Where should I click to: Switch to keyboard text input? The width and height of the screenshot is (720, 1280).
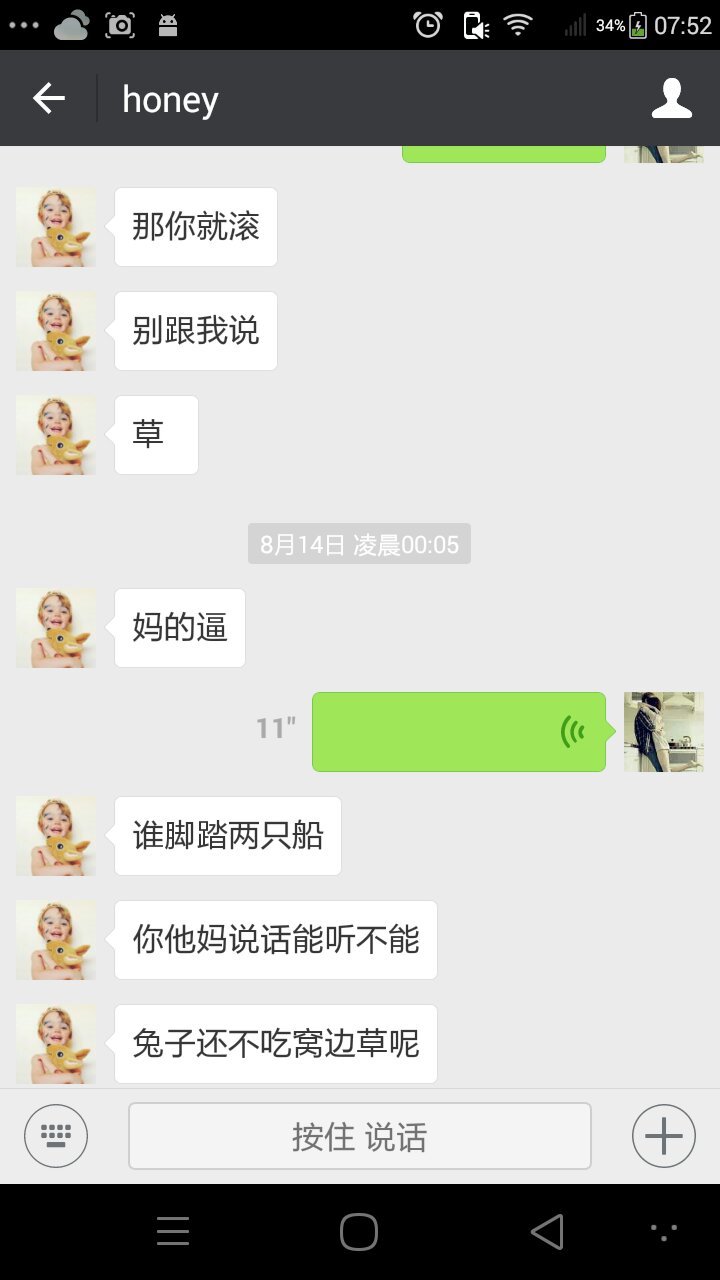56,1136
